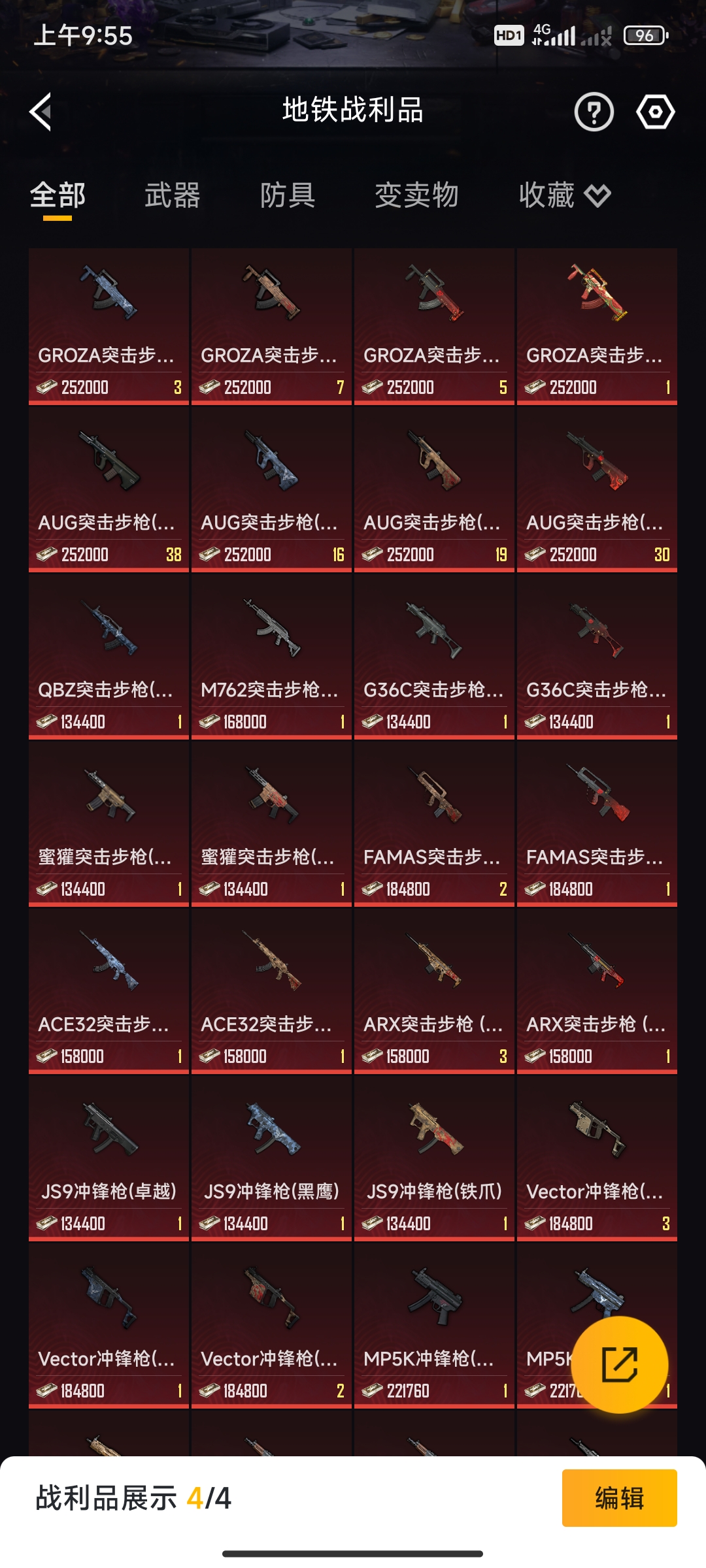Tap the battery indicator showing 96
This screenshot has width=706, height=1568.
(x=646, y=36)
